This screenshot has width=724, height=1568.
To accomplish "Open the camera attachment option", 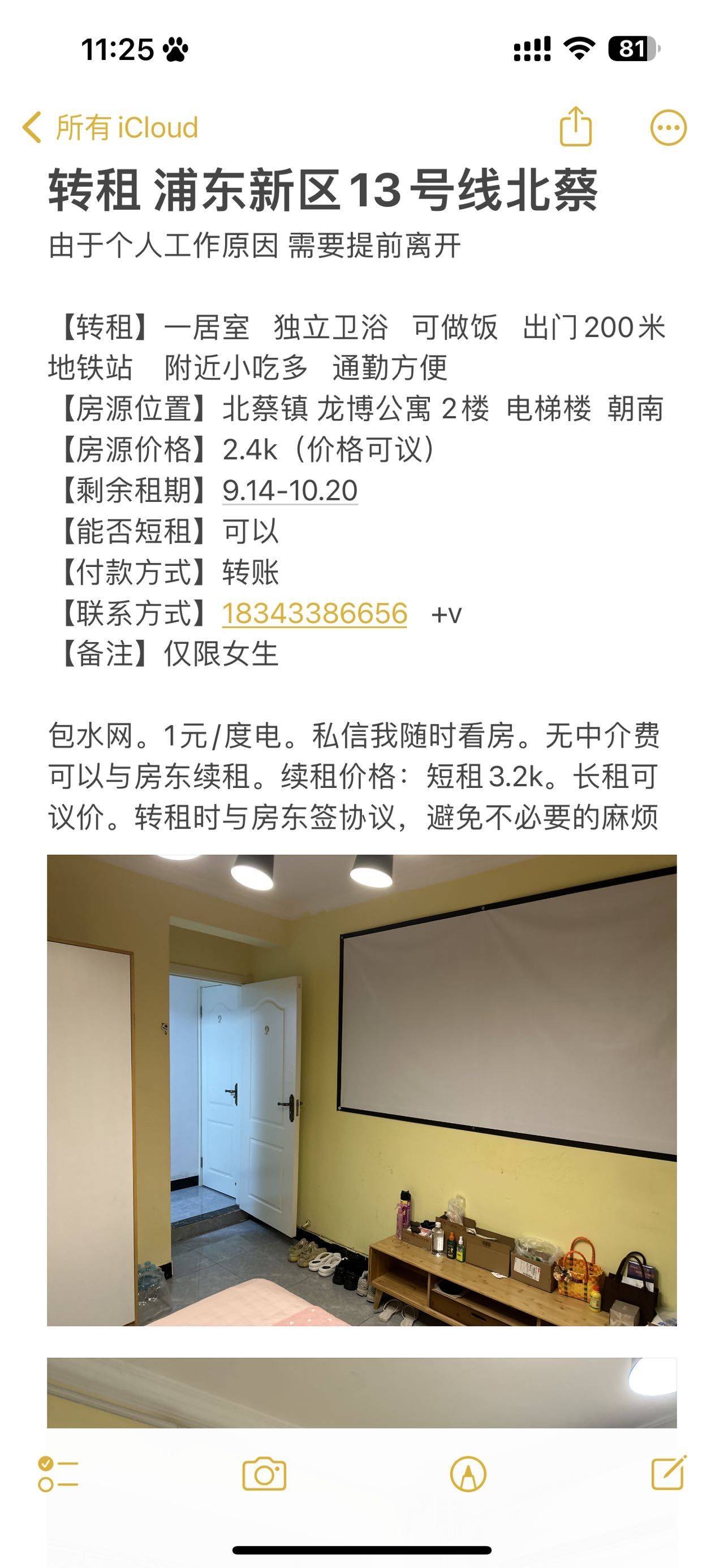I will (264, 1474).
